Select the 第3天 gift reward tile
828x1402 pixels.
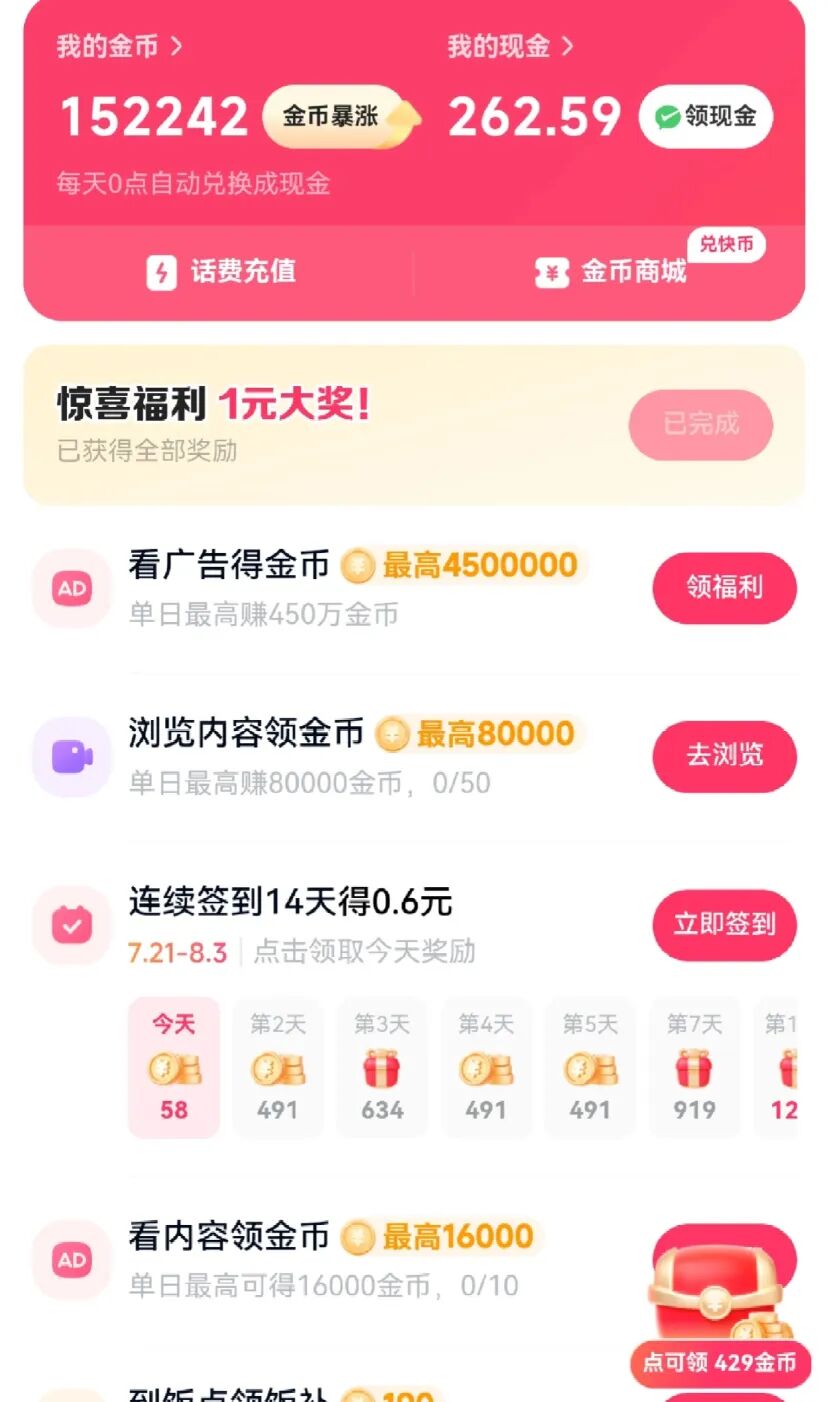[x=382, y=1067]
